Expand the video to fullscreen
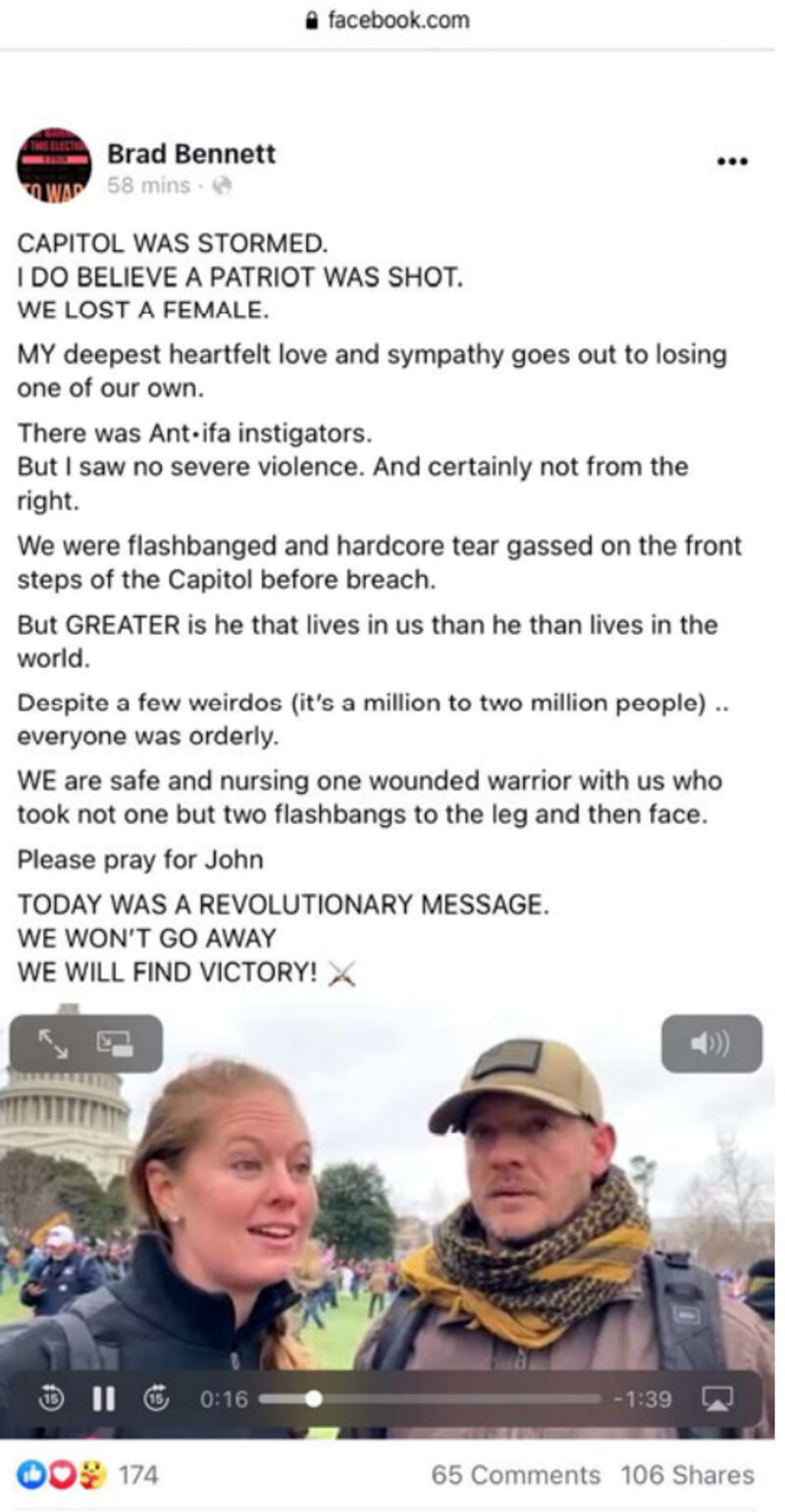 tap(53, 1044)
